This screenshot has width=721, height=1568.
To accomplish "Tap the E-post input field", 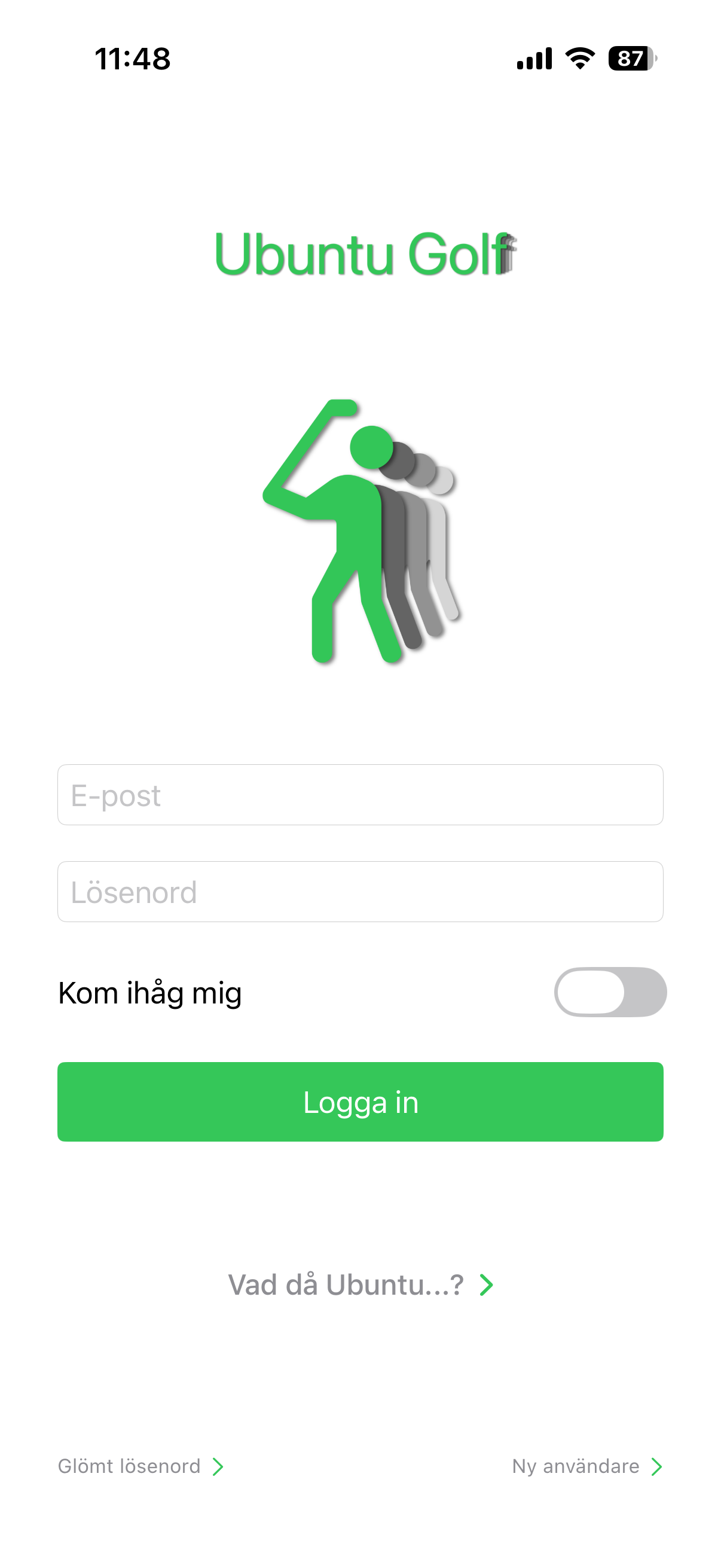I will pos(360,795).
